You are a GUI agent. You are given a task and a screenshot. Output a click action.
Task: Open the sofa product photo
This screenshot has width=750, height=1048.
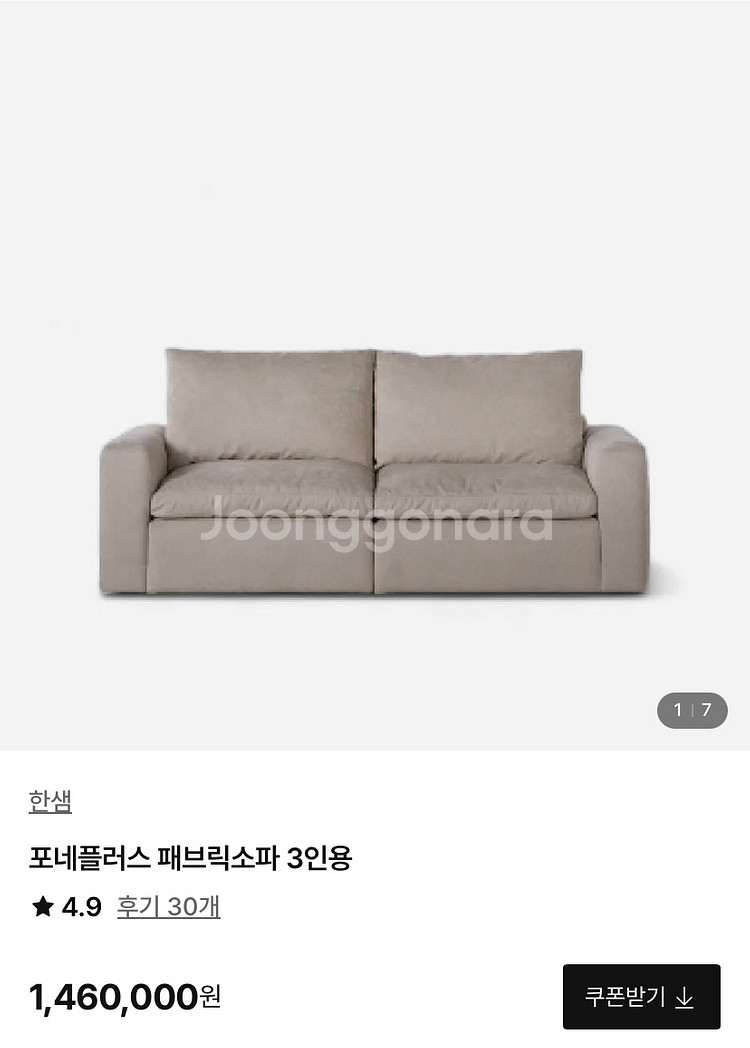click(374, 470)
